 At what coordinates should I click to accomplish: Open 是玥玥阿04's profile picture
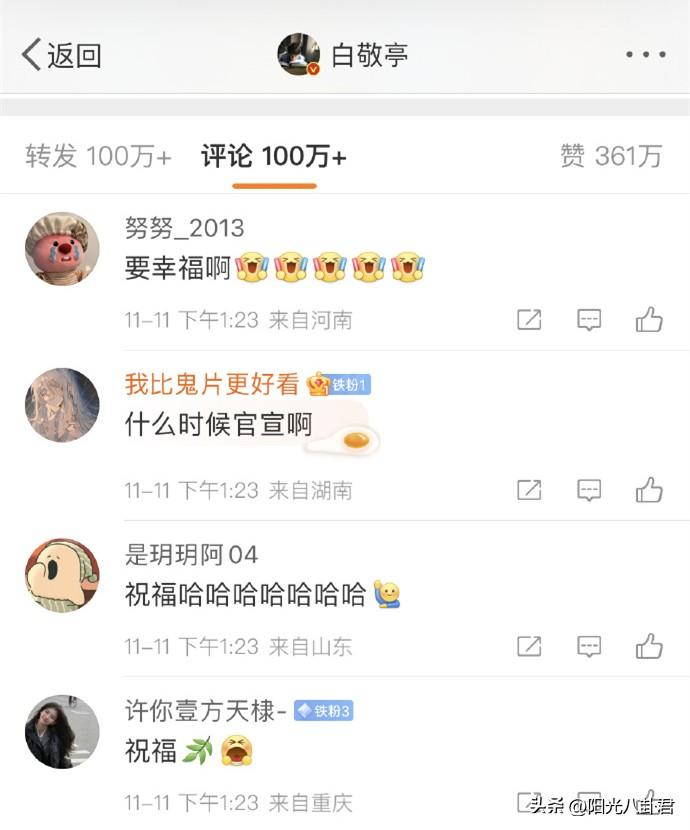click(62, 575)
